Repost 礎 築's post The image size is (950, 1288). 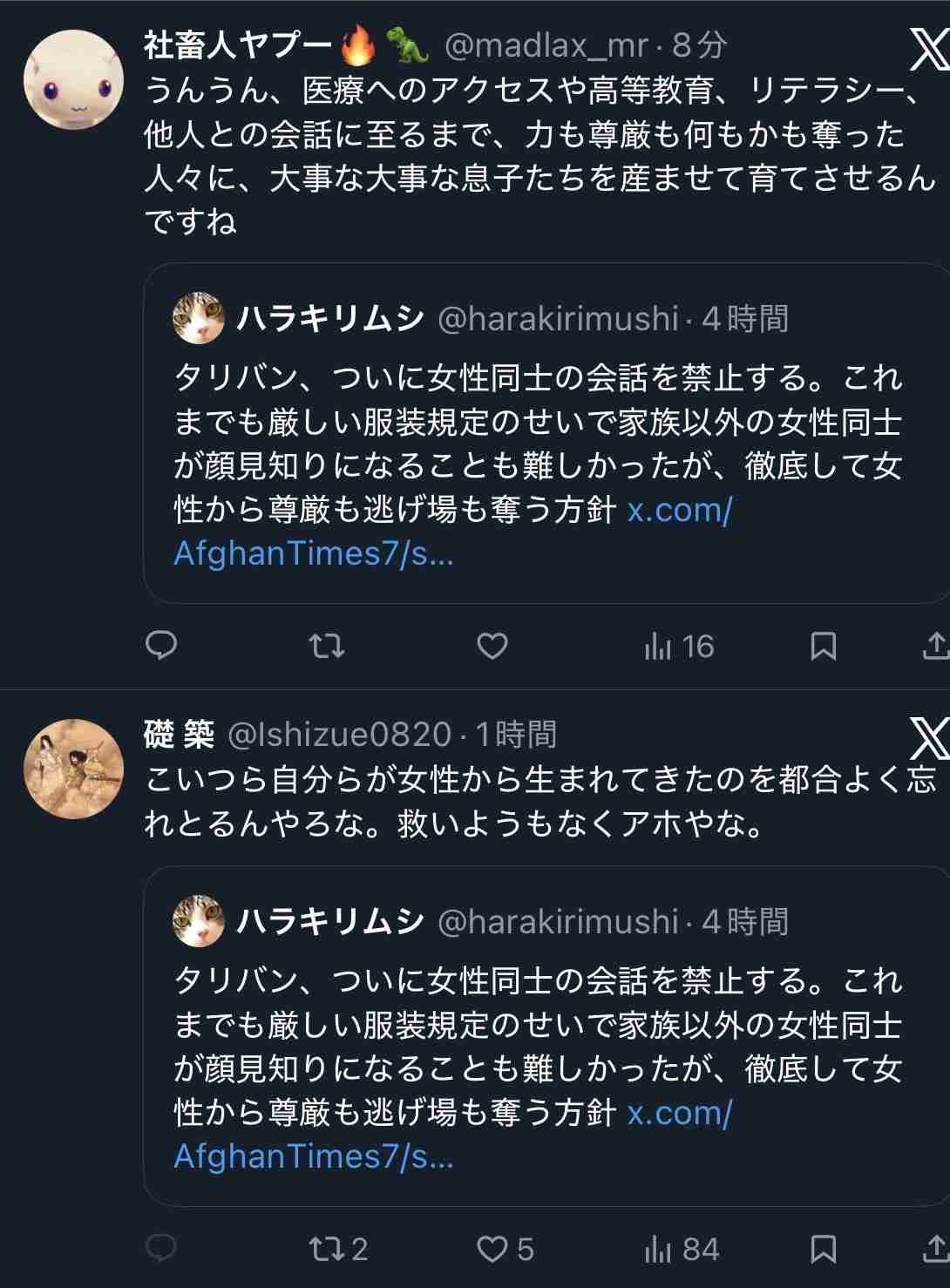click(338, 1249)
